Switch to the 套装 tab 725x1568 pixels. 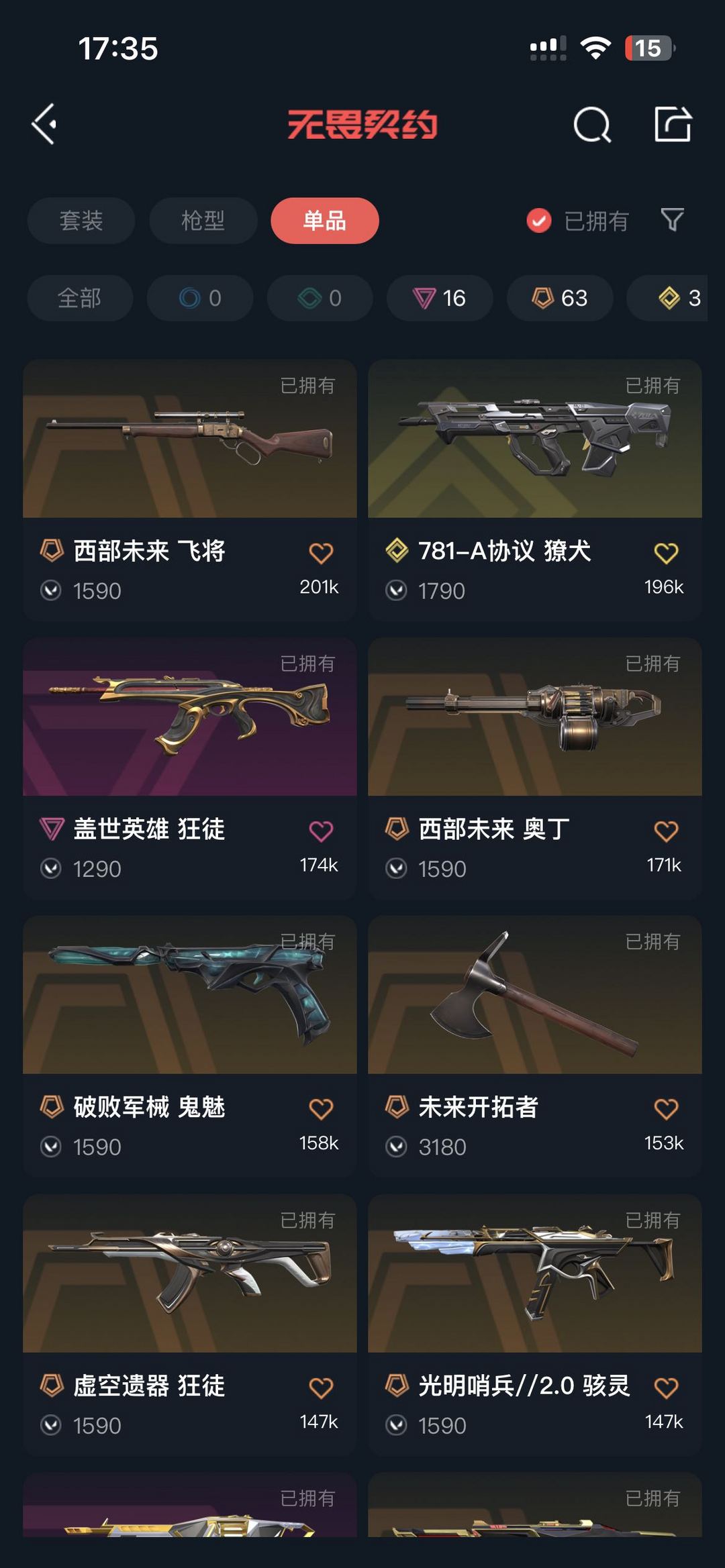click(x=81, y=220)
